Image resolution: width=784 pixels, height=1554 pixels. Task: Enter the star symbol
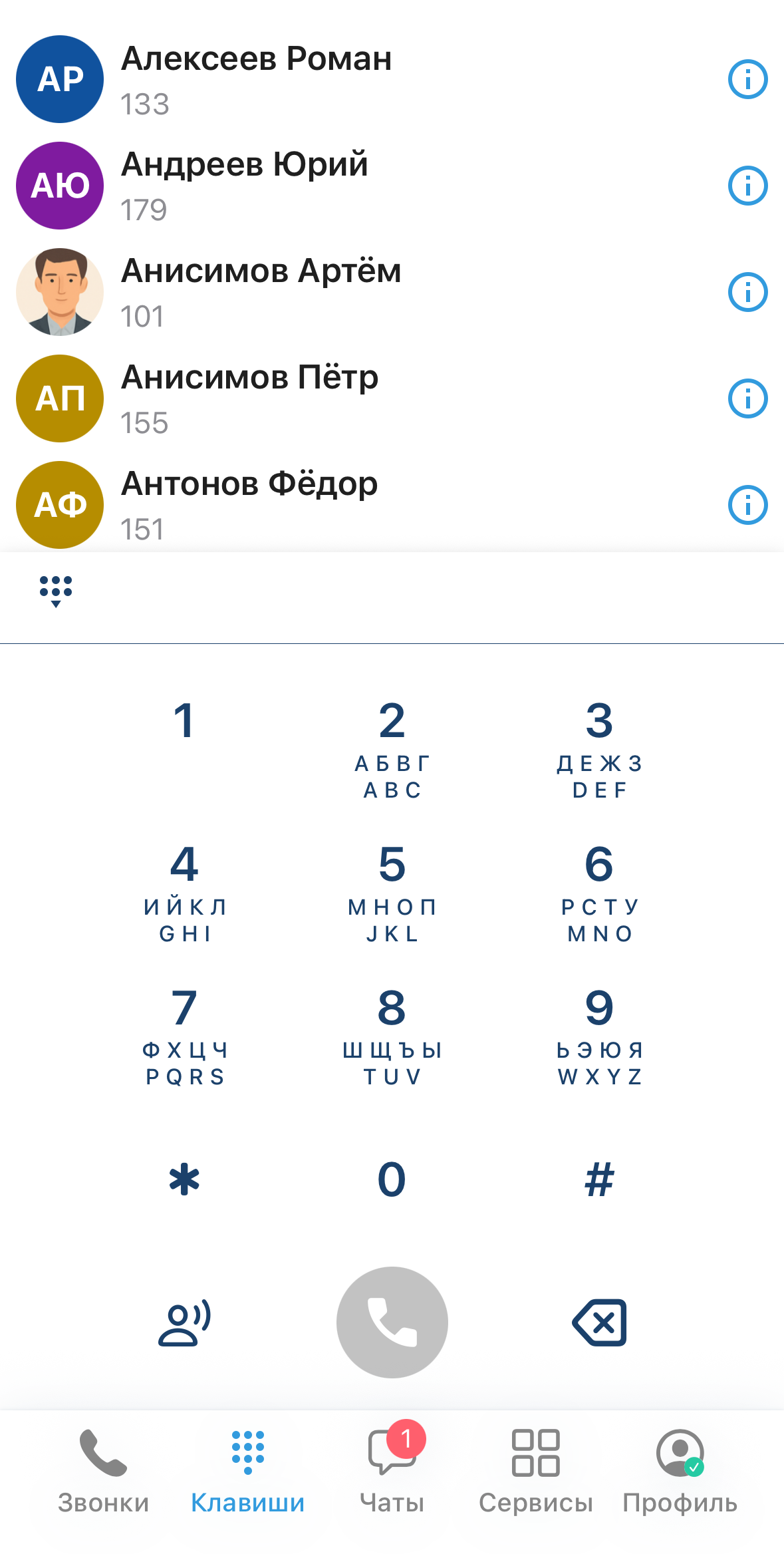click(184, 1180)
